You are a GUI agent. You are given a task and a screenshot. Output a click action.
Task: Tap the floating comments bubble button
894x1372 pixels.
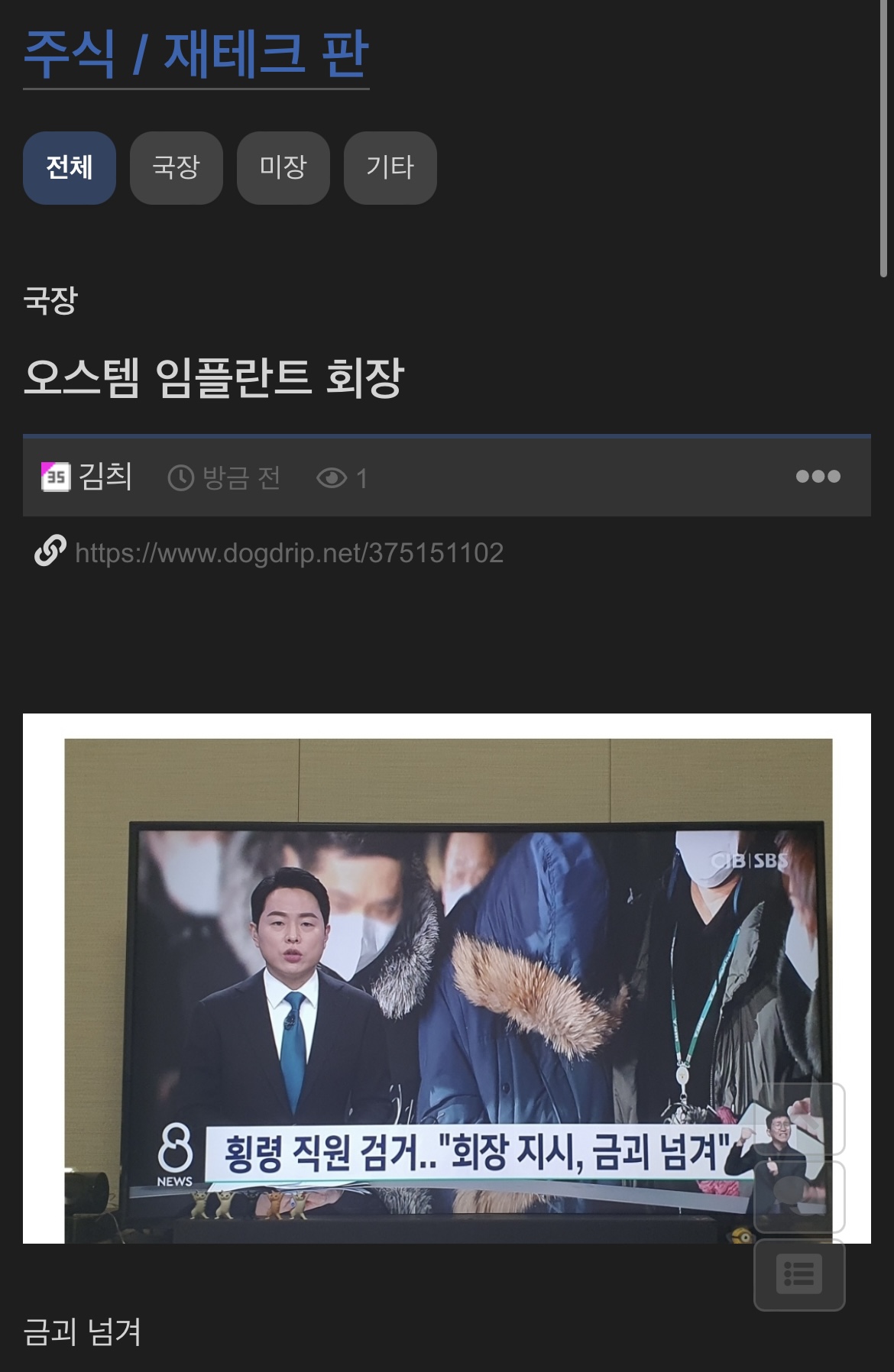(799, 1197)
